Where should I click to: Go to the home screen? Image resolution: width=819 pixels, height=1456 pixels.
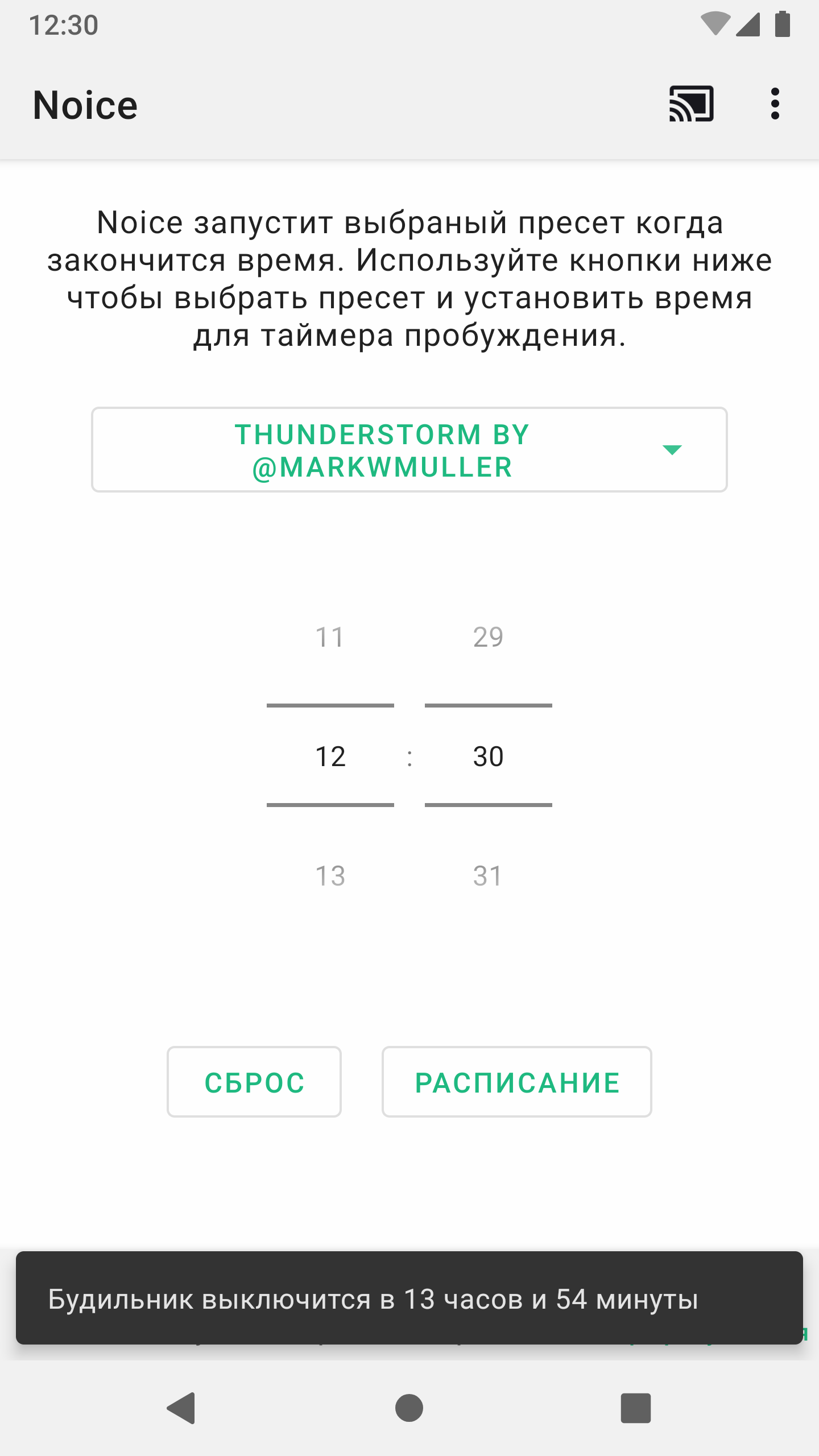click(x=409, y=1408)
